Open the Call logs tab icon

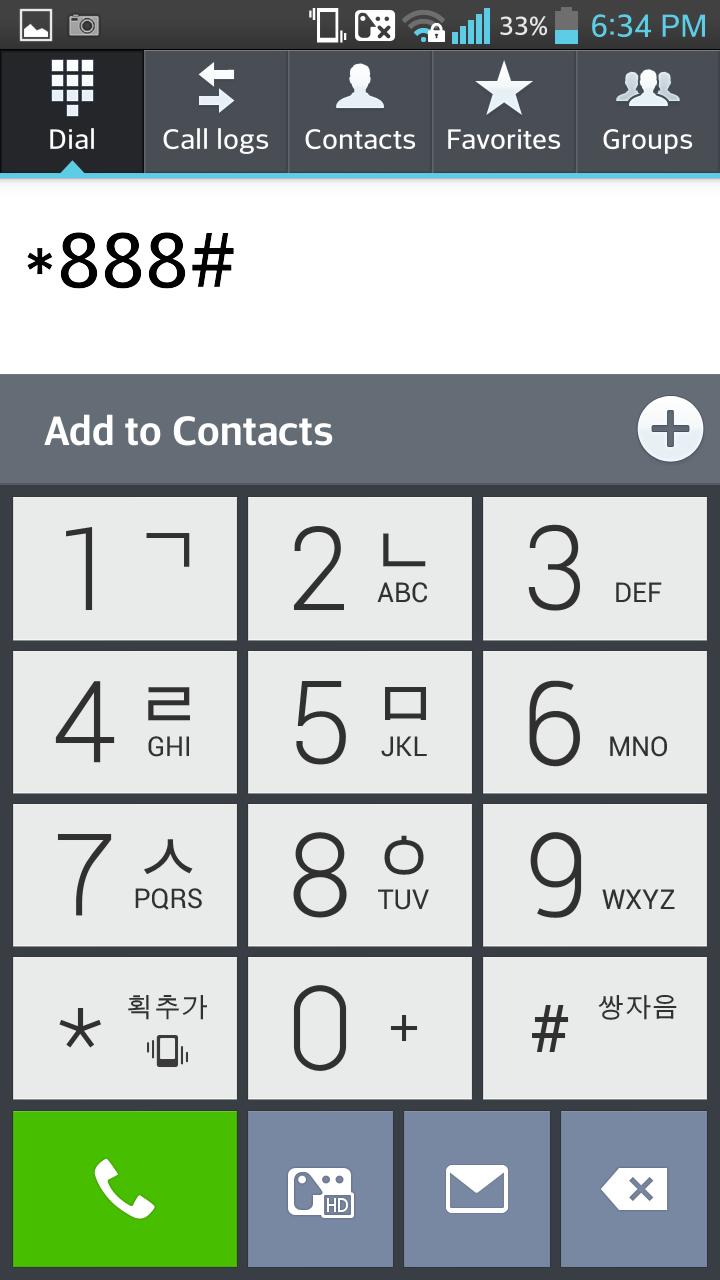click(215, 90)
